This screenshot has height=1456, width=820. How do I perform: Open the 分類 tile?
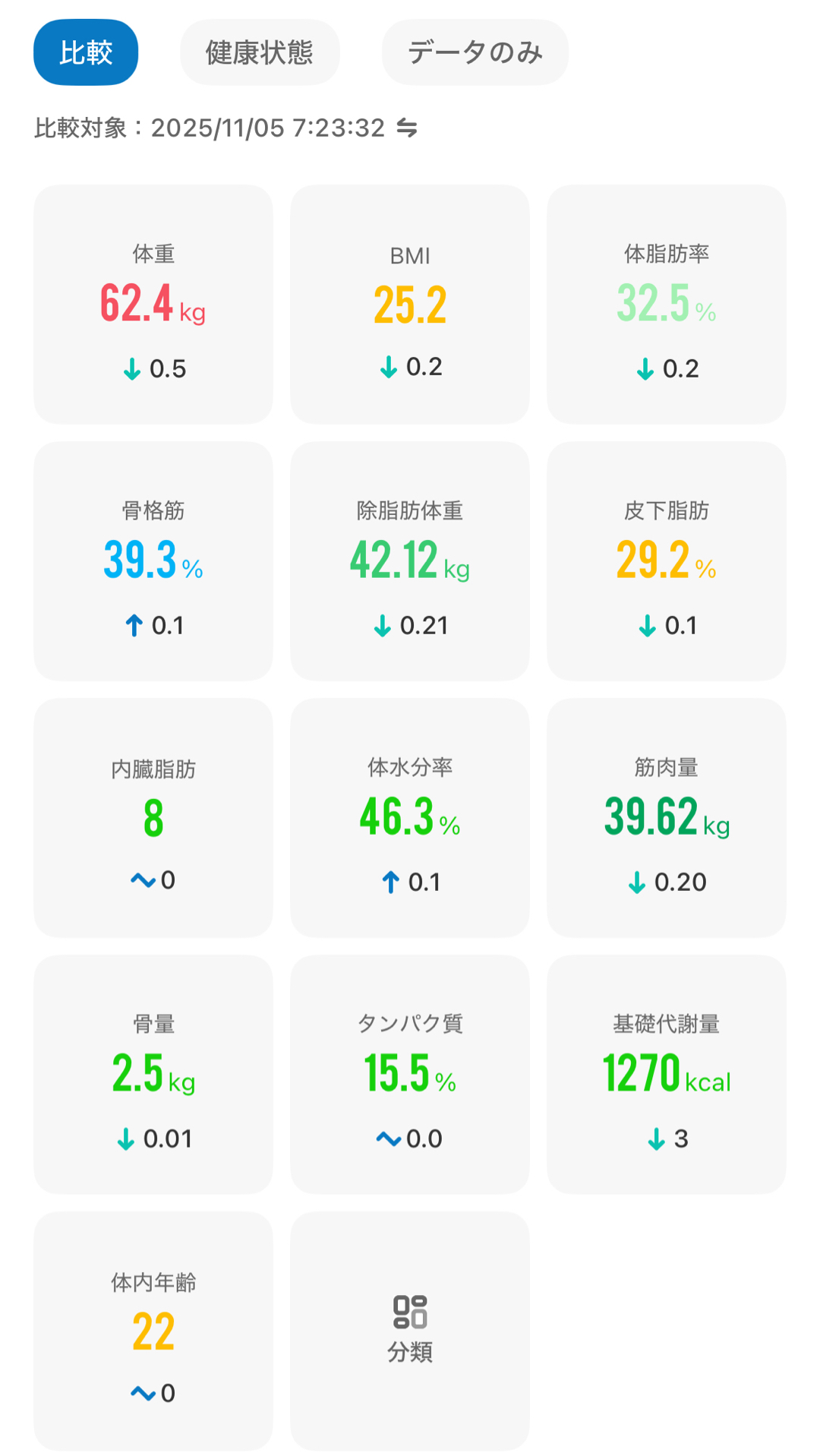409,1331
